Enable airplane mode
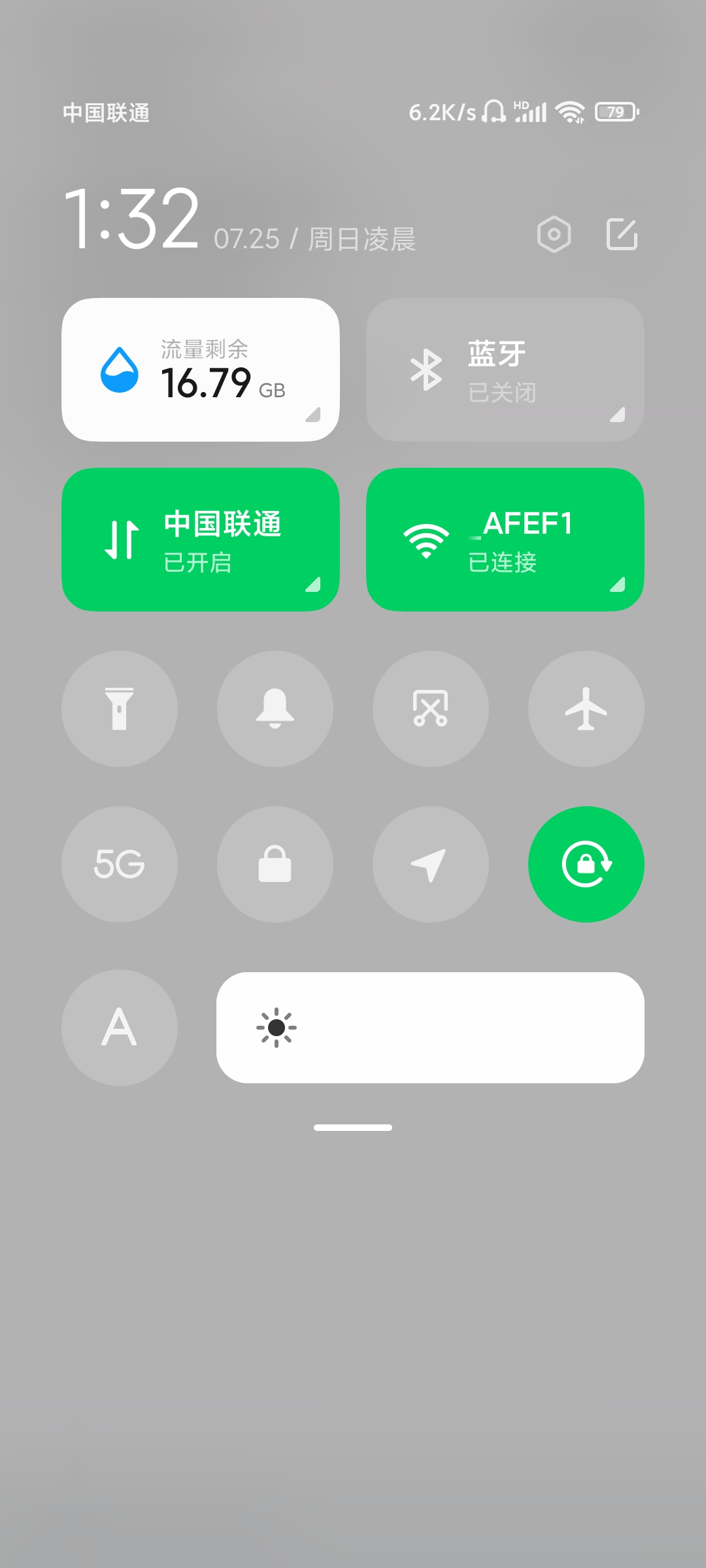The width and height of the screenshot is (706, 1568). (x=586, y=709)
